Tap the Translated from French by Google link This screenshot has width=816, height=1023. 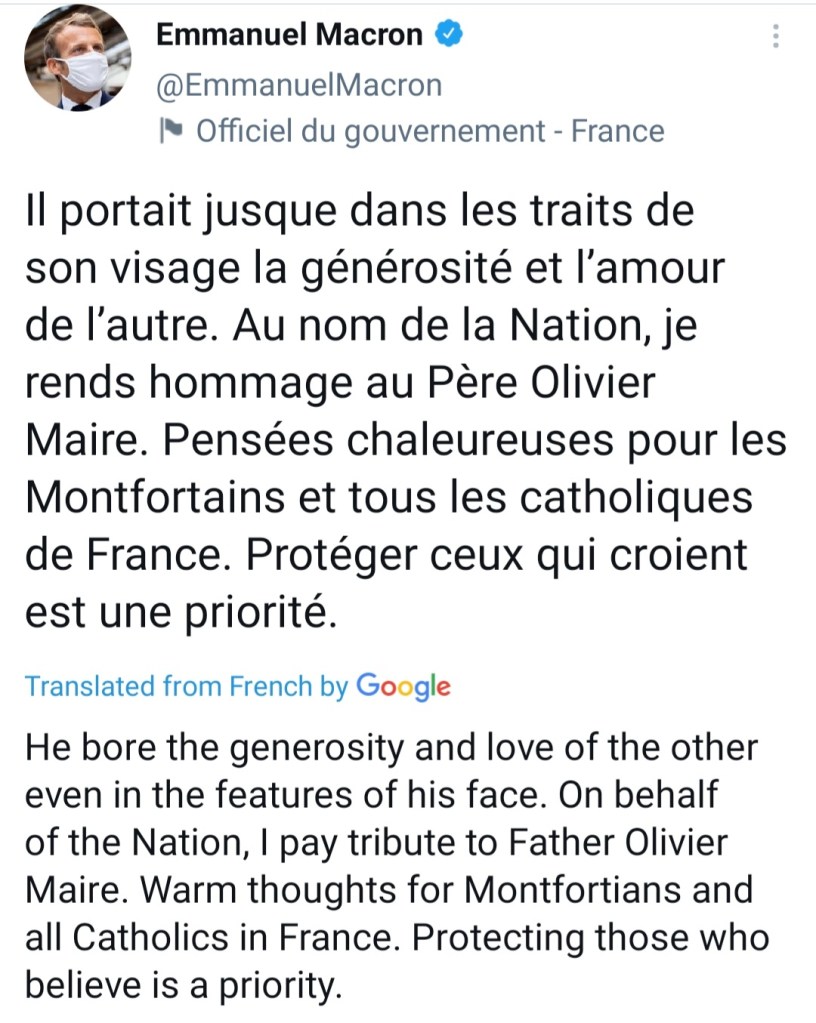[237, 686]
